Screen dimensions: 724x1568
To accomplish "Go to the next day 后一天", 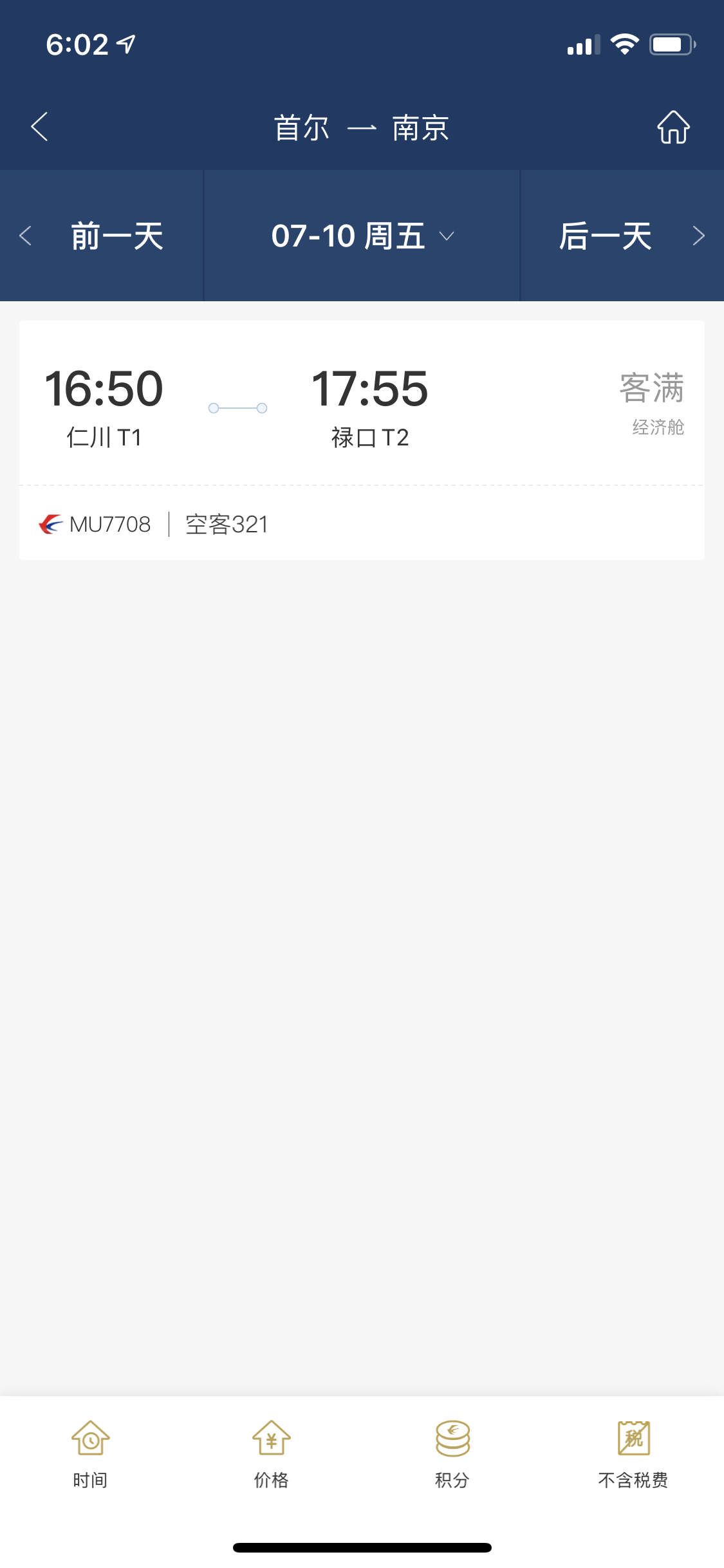I will tap(622, 236).
